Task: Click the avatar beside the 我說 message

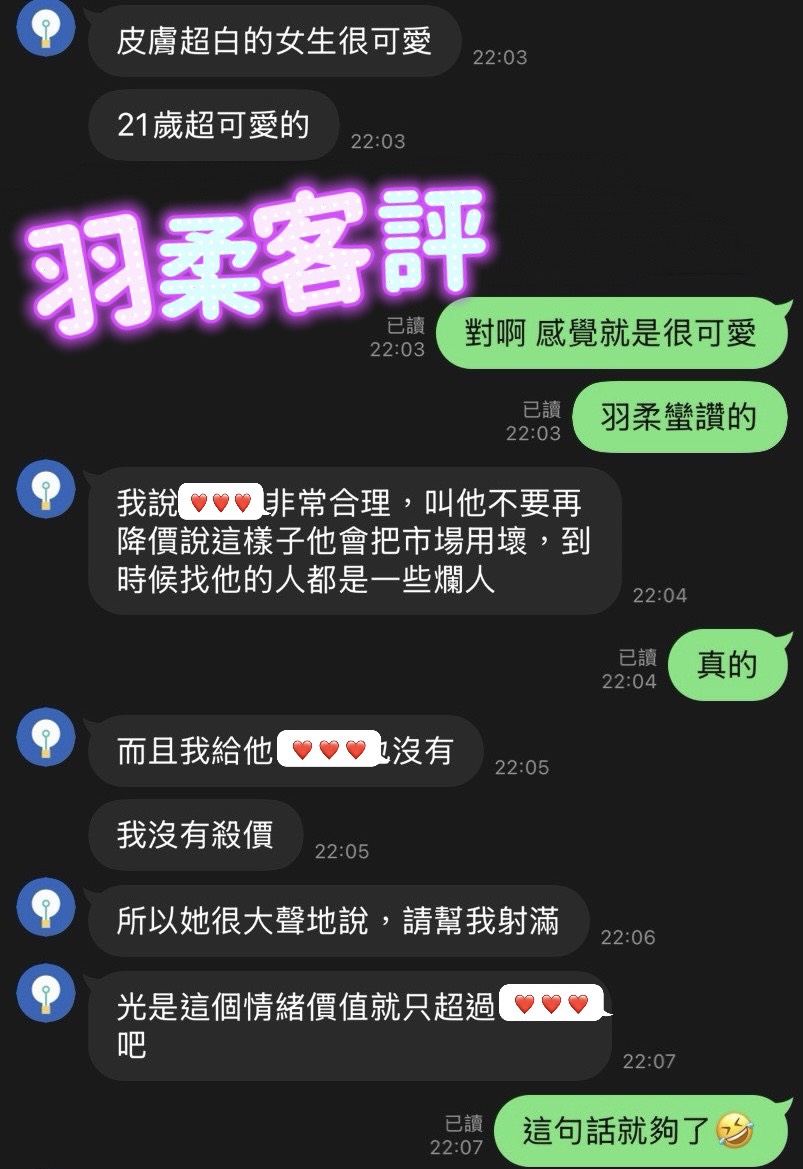Action: pos(45,489)
